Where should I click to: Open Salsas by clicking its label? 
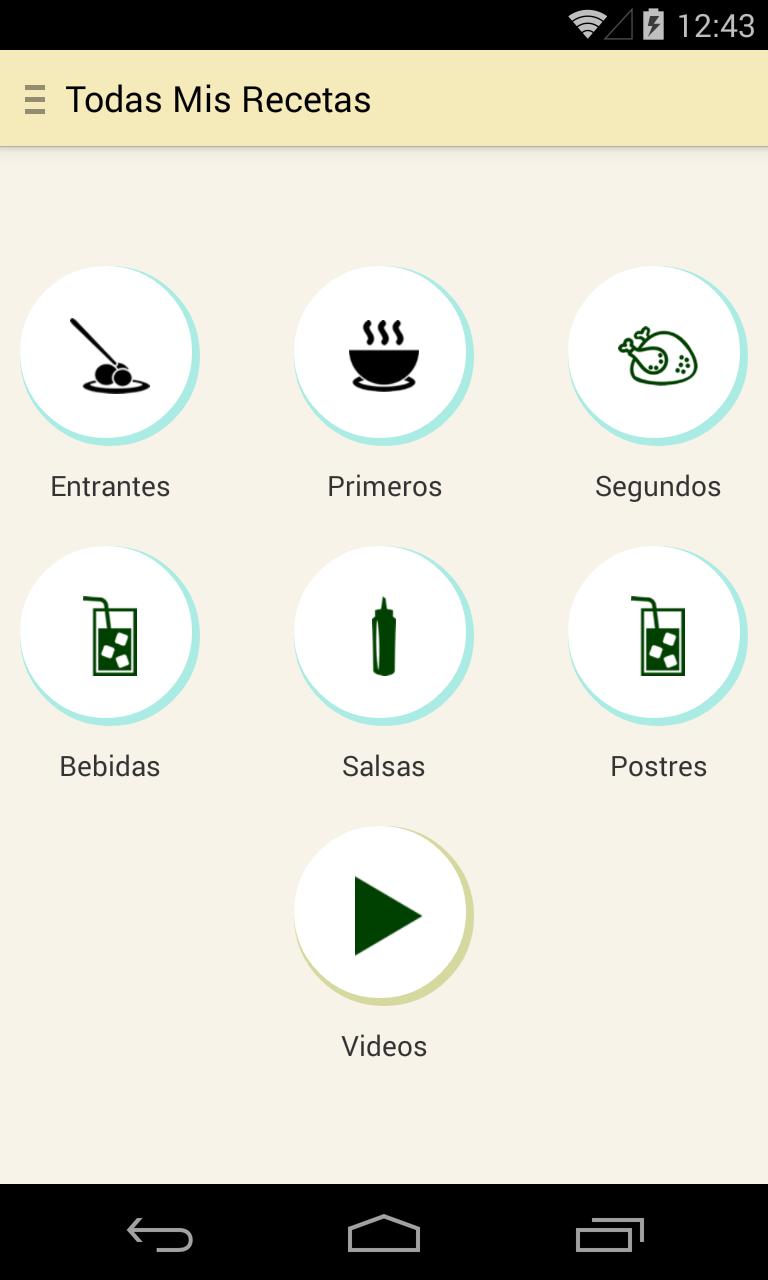click(x=383, y=766)
